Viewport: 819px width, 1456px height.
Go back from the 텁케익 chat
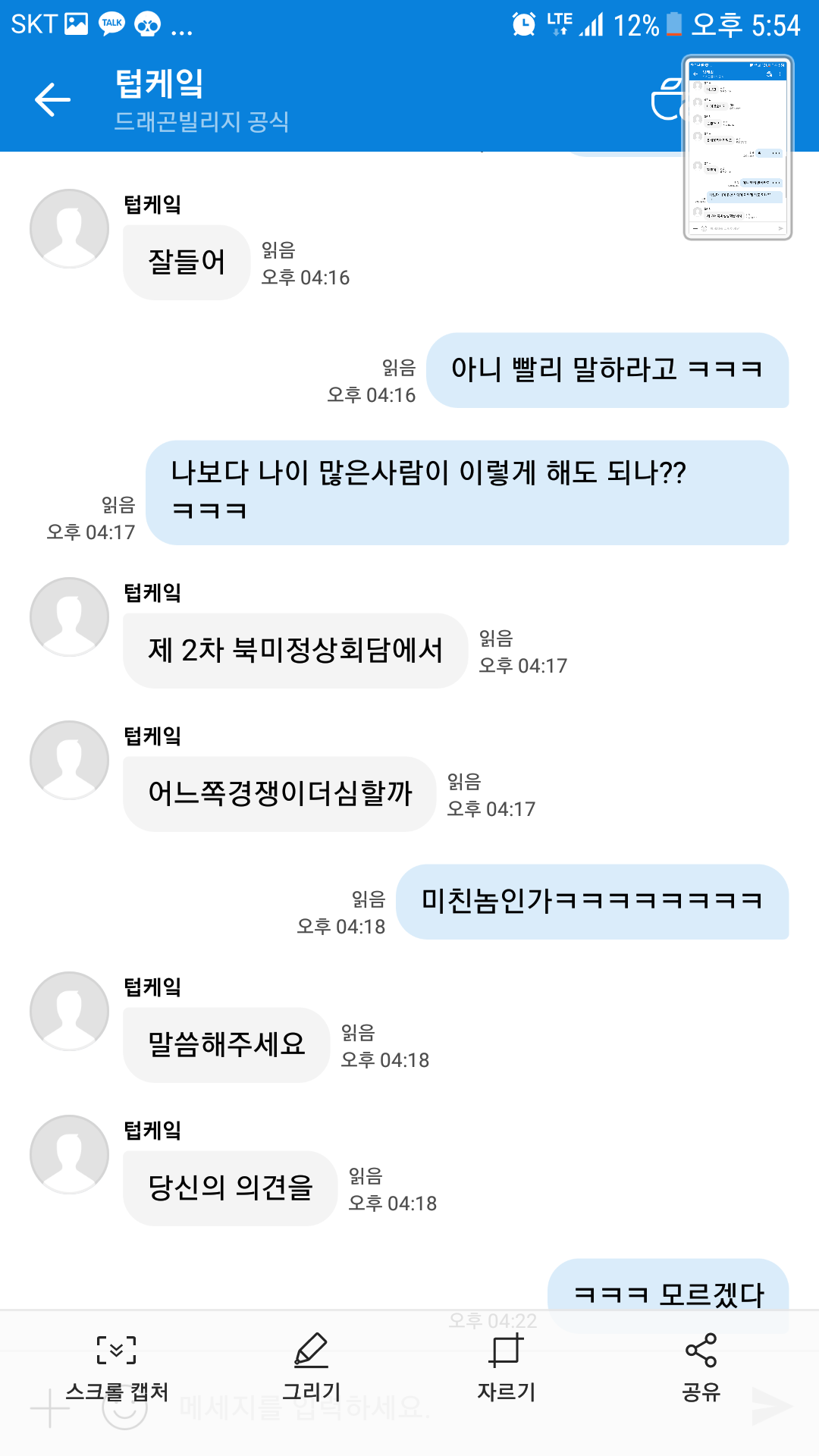52,100
